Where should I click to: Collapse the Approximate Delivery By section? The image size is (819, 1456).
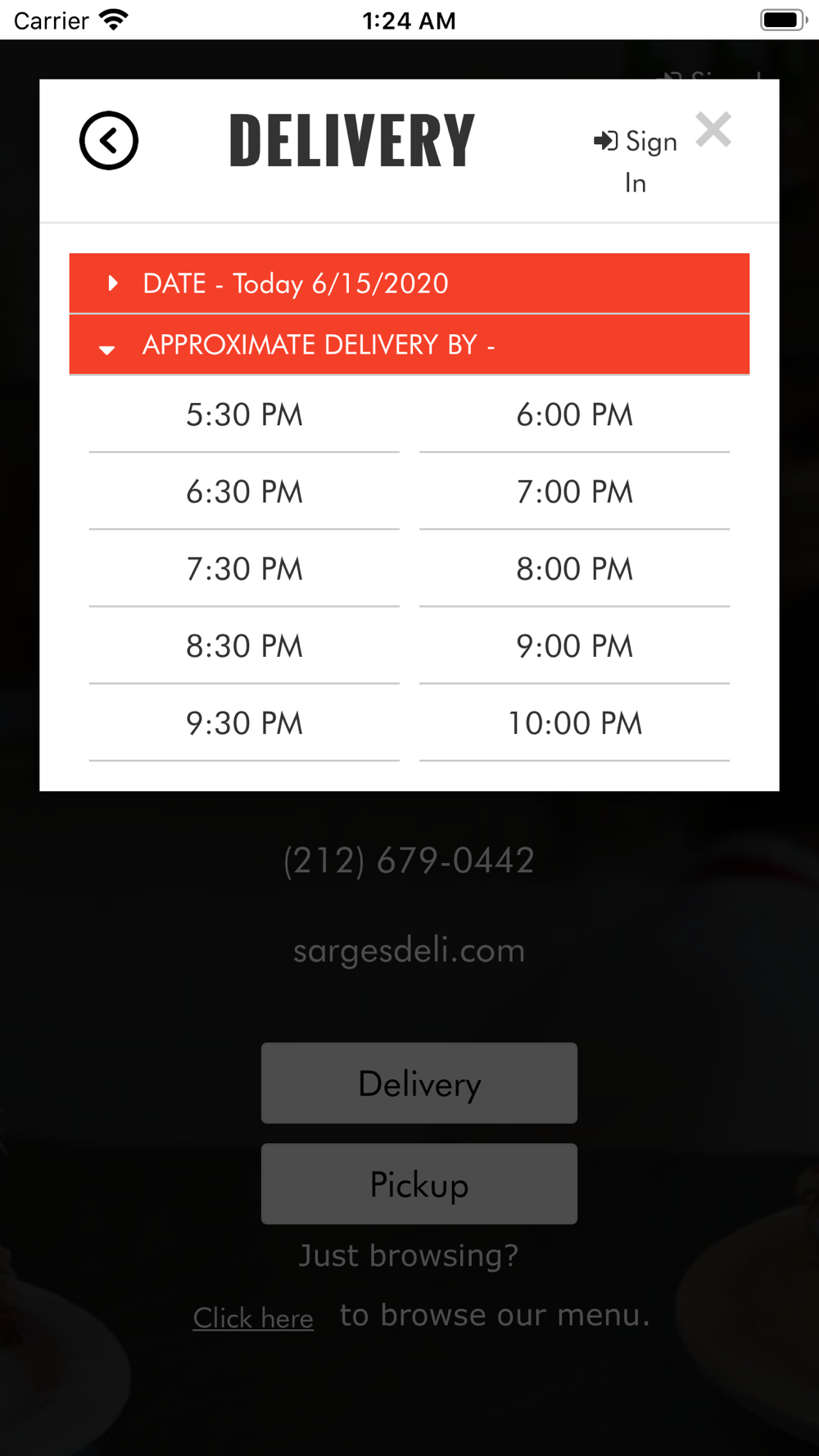(409, 345)
